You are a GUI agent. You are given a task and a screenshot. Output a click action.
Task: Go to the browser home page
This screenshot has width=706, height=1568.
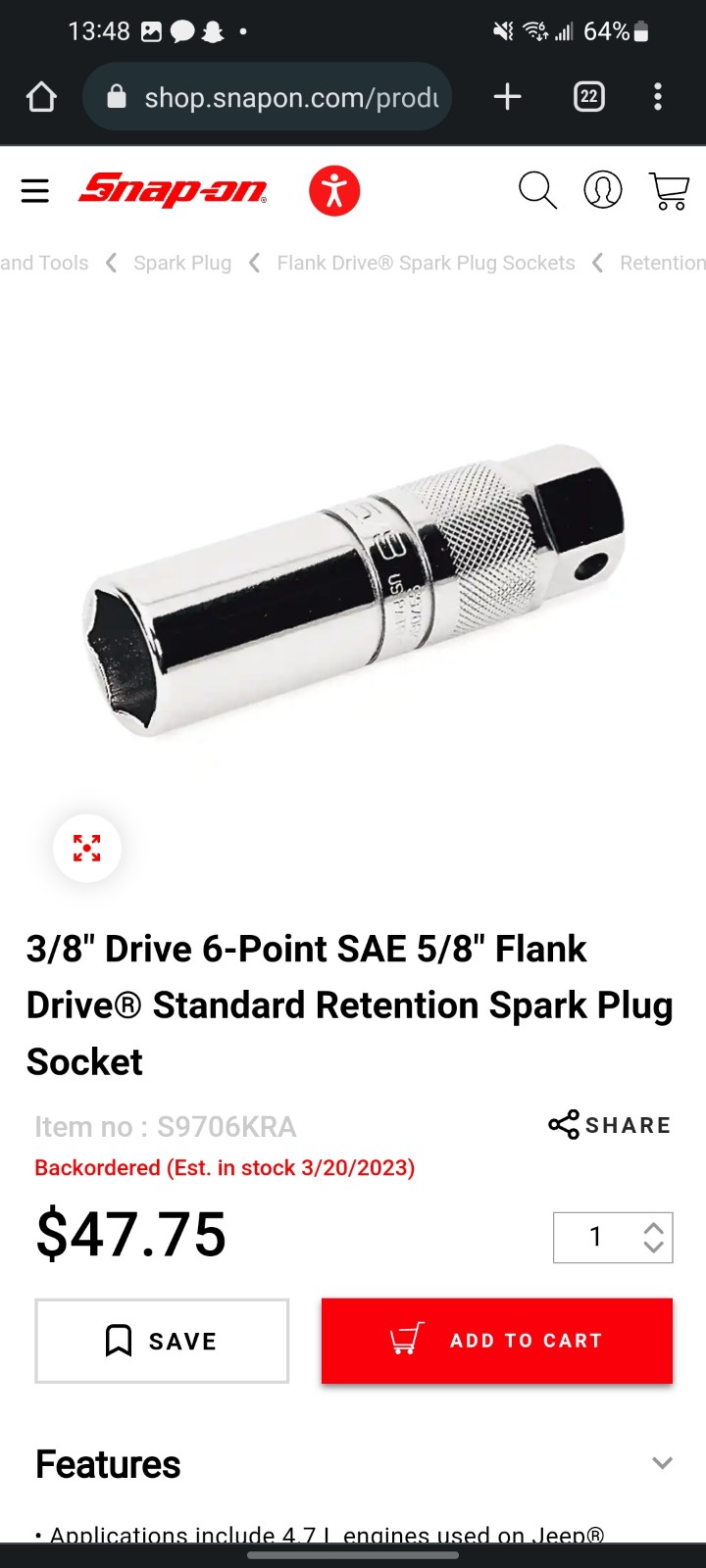41,97
